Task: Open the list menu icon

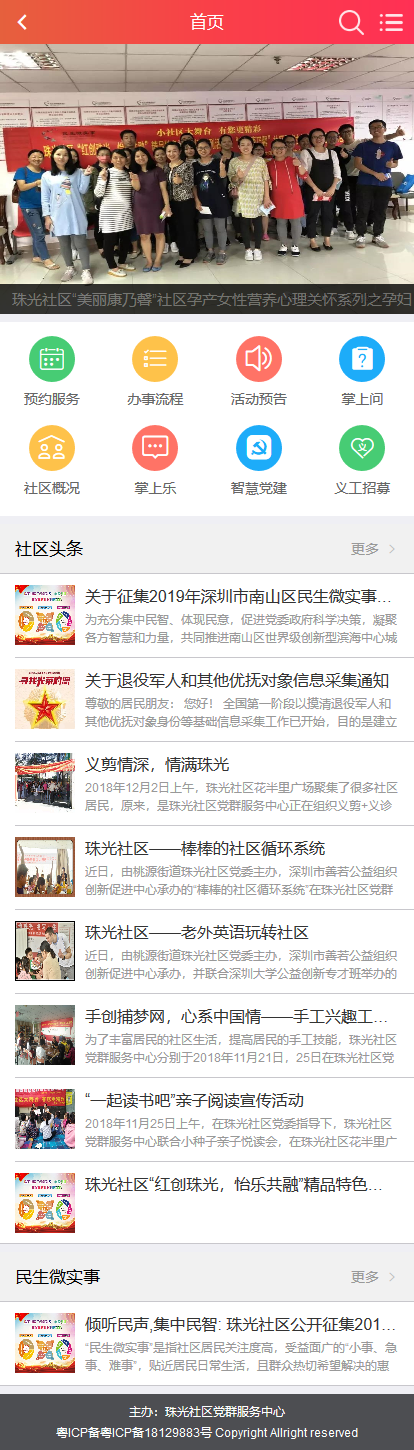Action: pyautogui.click(x=391, y=22)
